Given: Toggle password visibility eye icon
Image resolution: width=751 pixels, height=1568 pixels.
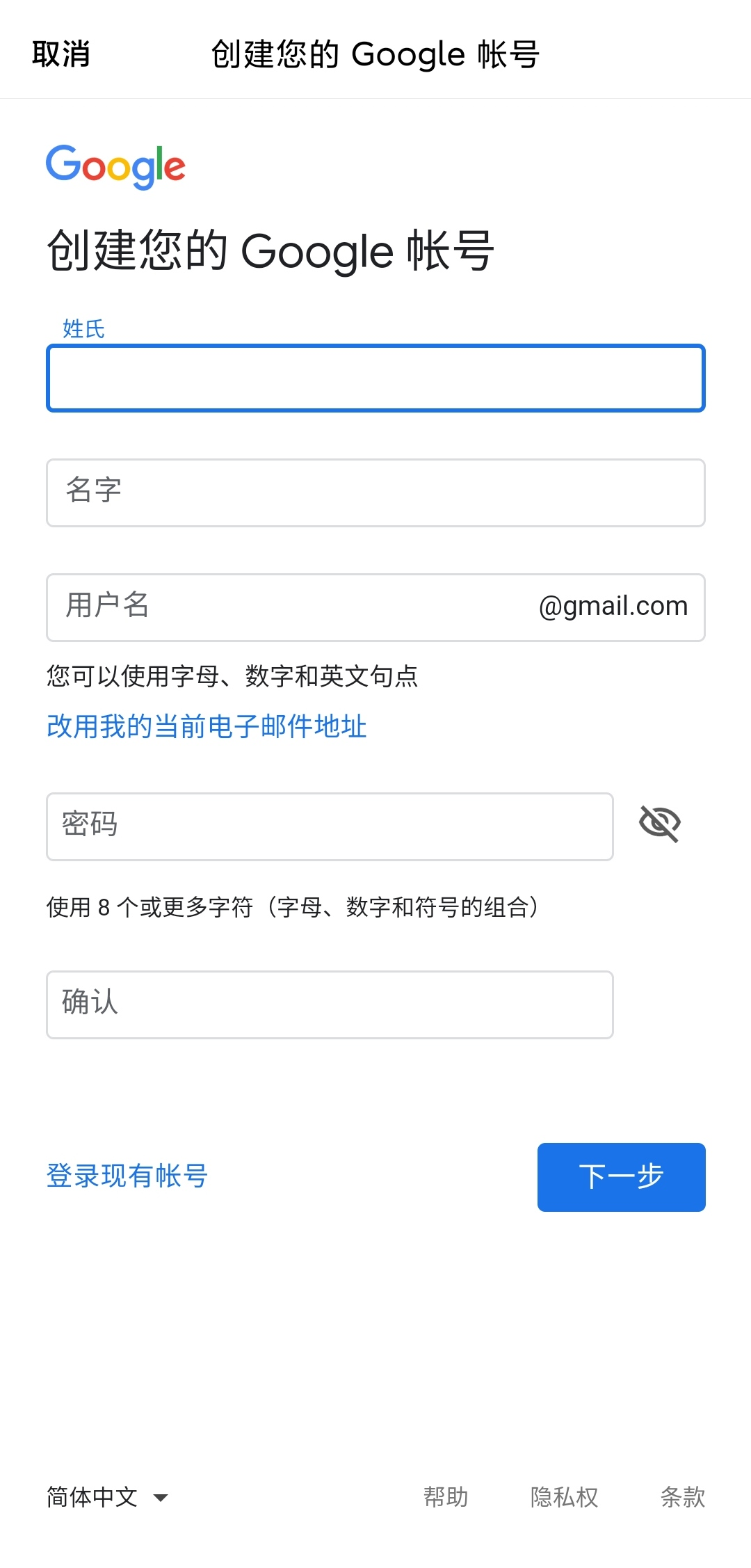Looking at the screenshot, I should (659, 824).
